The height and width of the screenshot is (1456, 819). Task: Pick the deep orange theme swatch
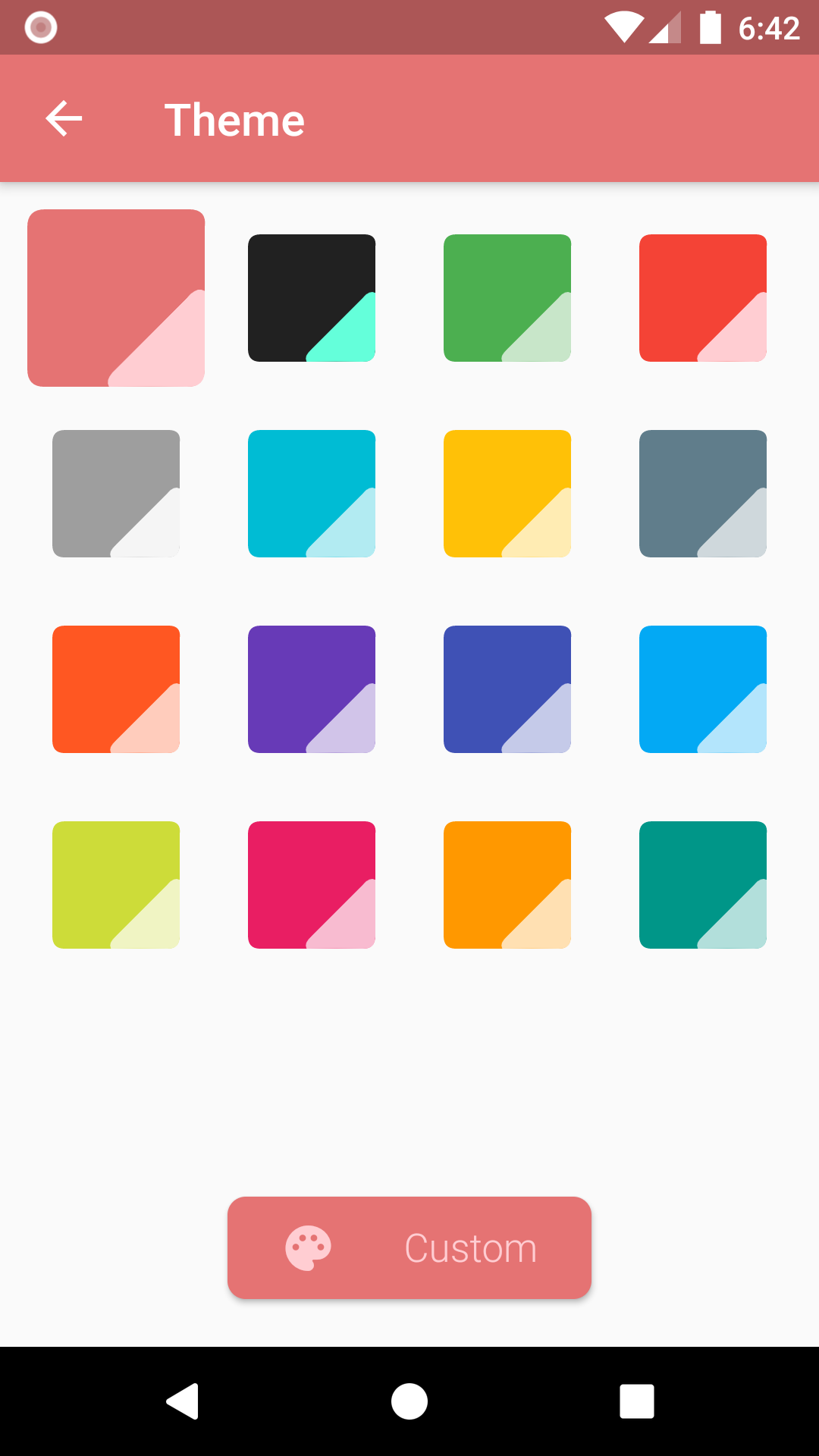point(116,689)
